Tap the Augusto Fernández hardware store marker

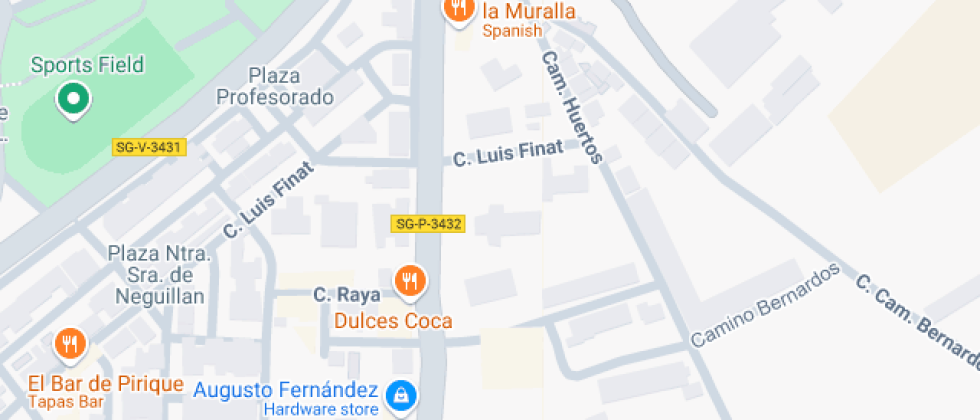click(x=401, y=396)
